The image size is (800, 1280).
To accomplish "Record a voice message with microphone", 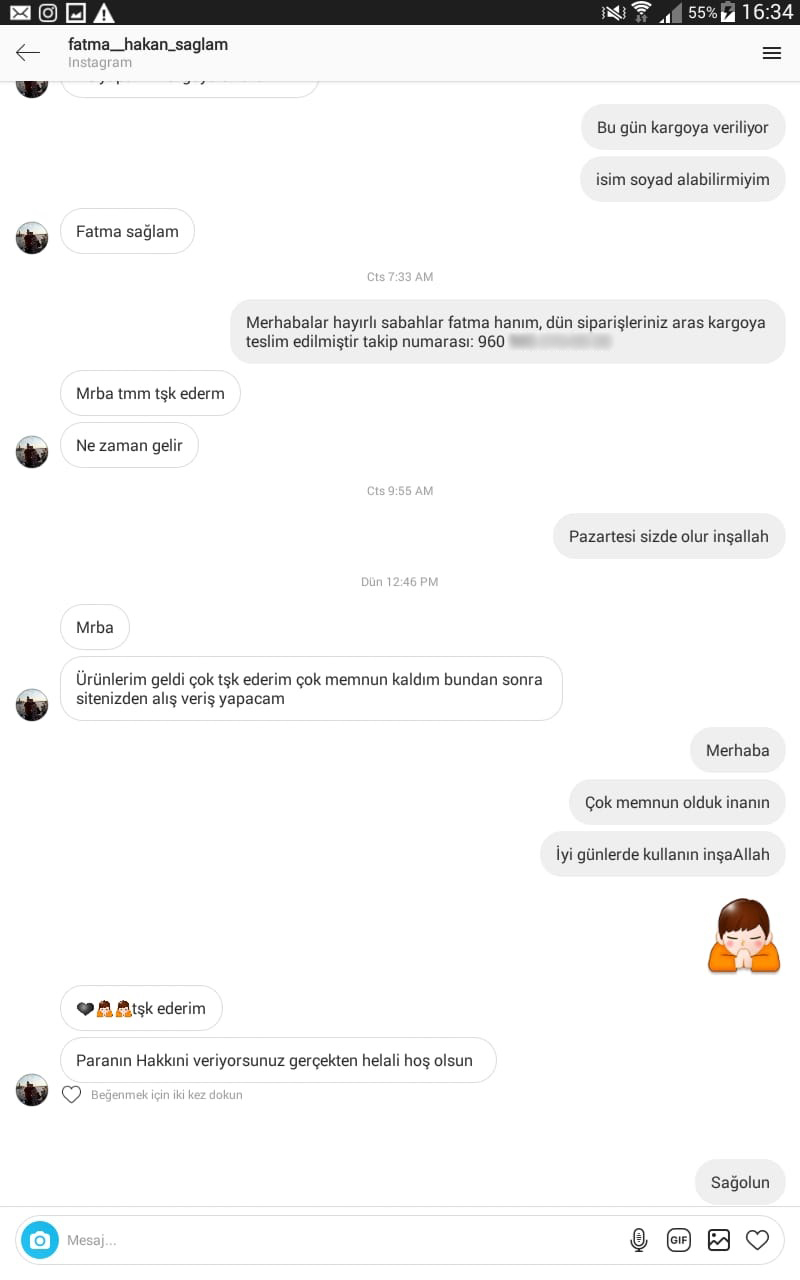I will click(x=639, y=1240).
